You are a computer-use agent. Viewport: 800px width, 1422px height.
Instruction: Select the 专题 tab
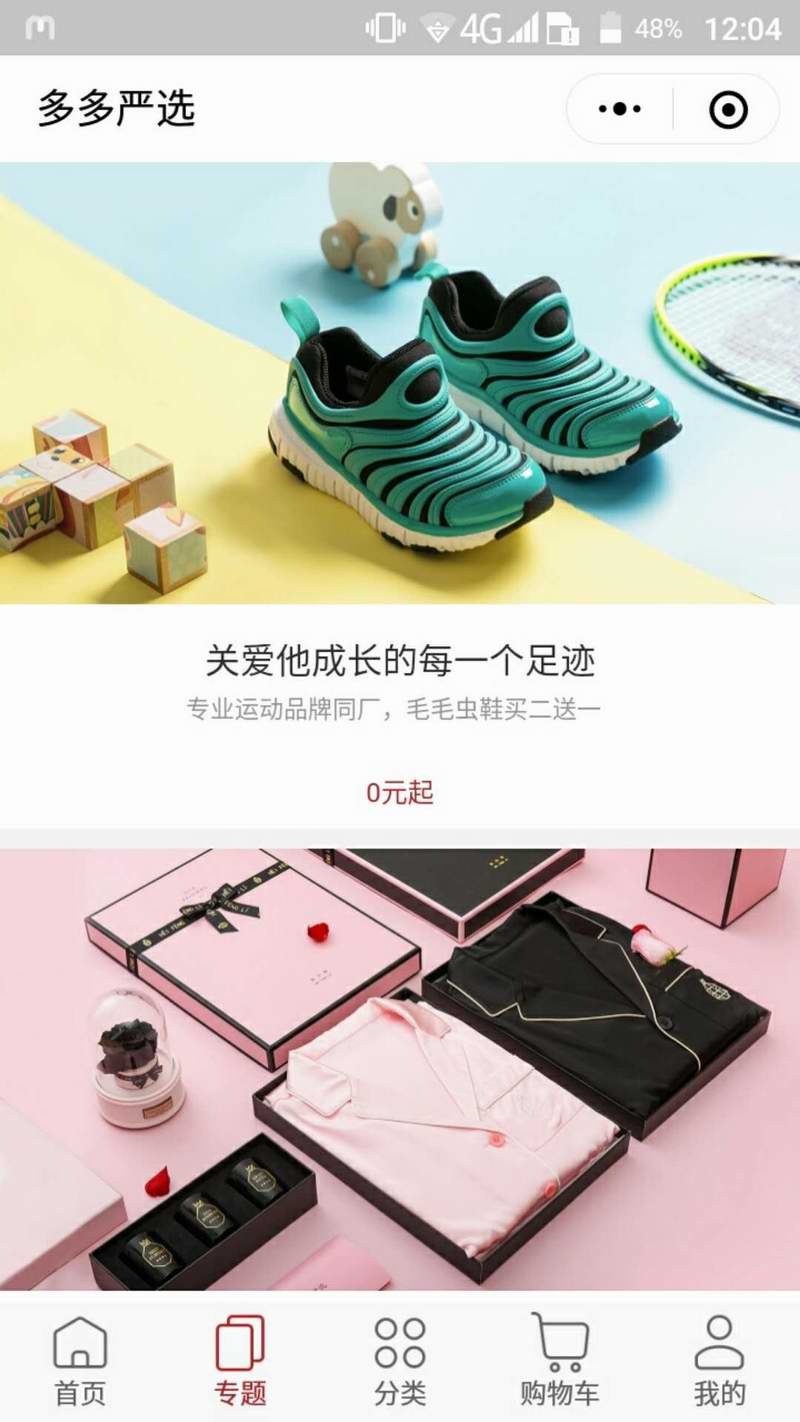tap(240, 1360)
